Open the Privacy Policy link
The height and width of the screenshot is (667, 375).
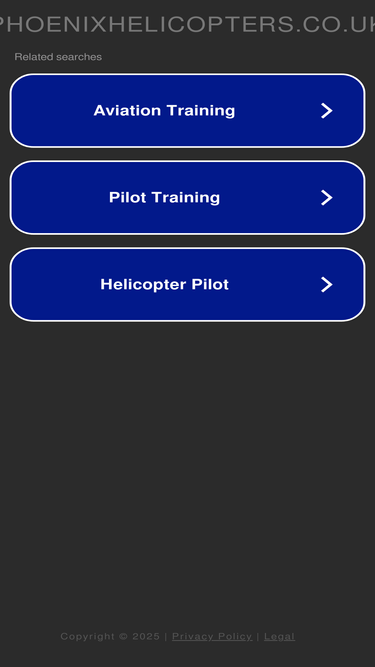212,636
